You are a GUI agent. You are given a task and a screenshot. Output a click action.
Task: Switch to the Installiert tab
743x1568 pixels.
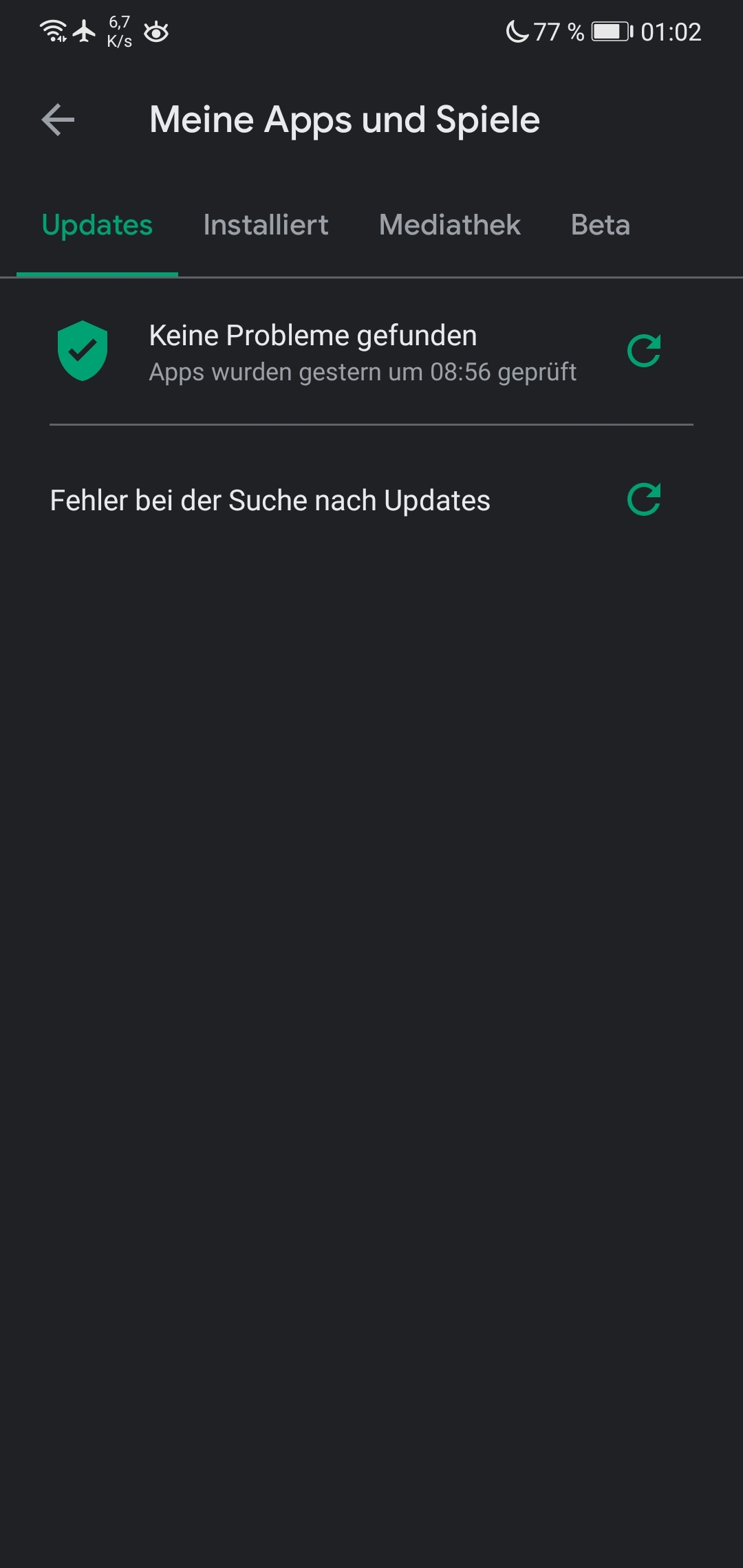(266, 225)
